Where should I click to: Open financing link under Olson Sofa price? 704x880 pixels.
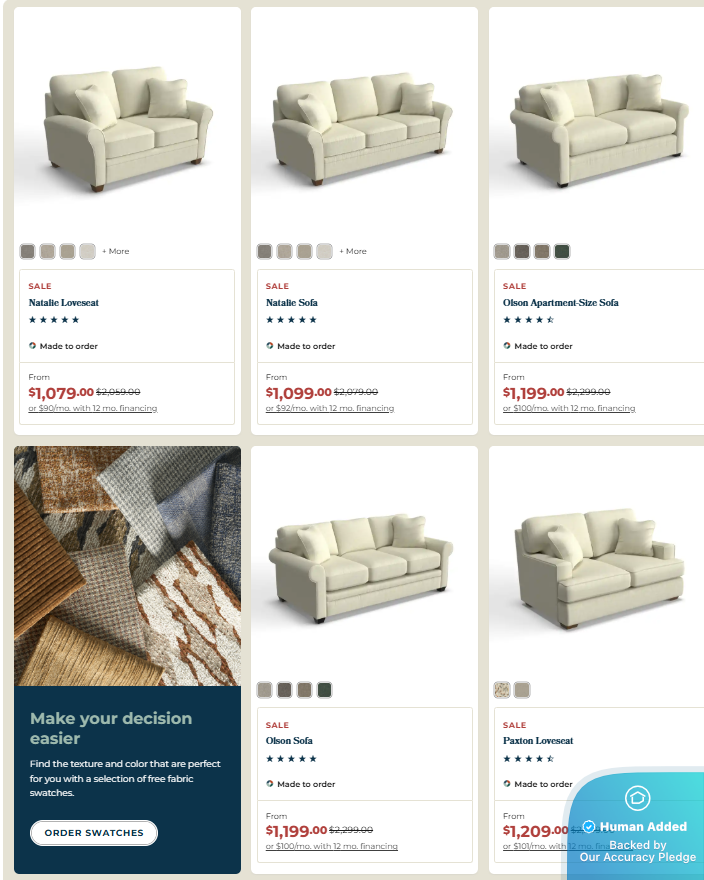coord(331,846)
